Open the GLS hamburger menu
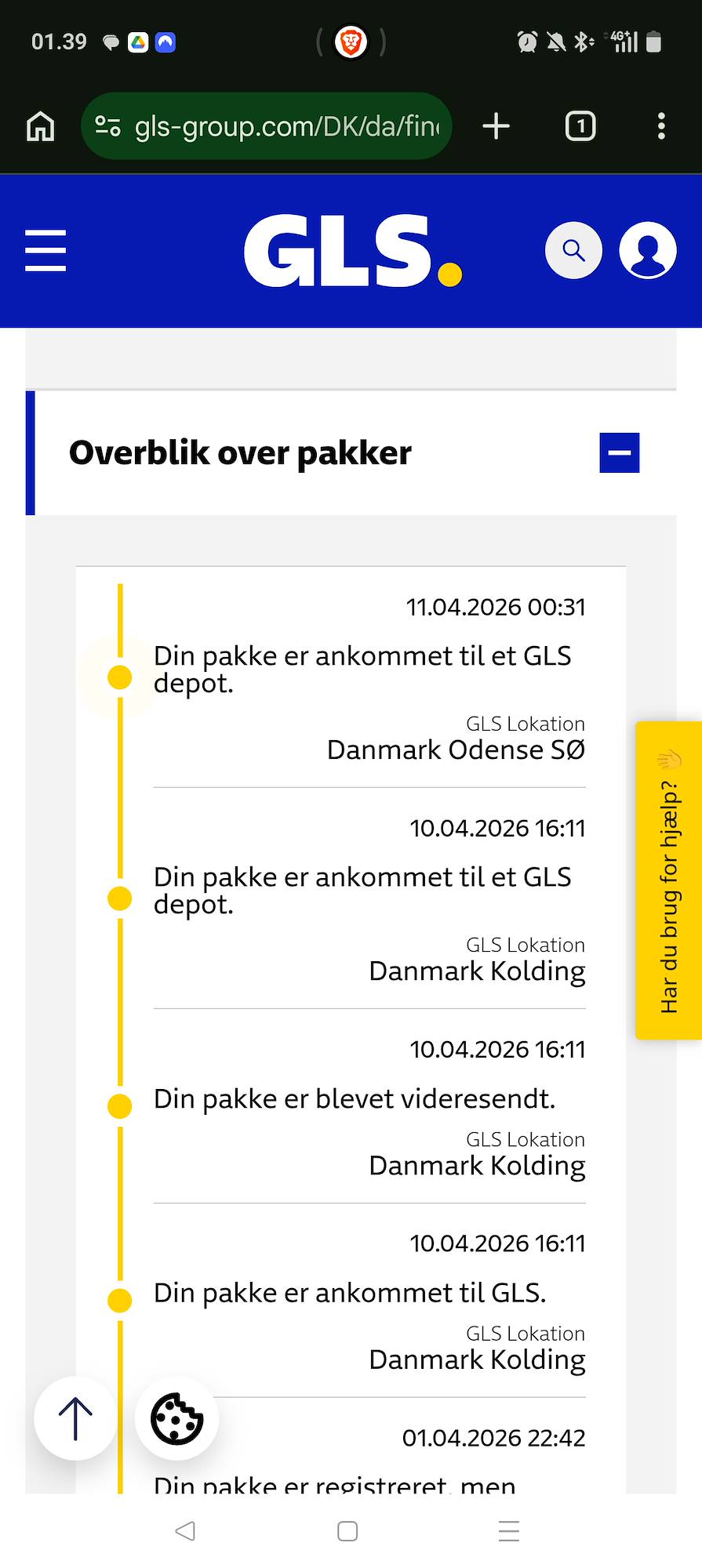The image size is (702, 1568). (45, 251)
